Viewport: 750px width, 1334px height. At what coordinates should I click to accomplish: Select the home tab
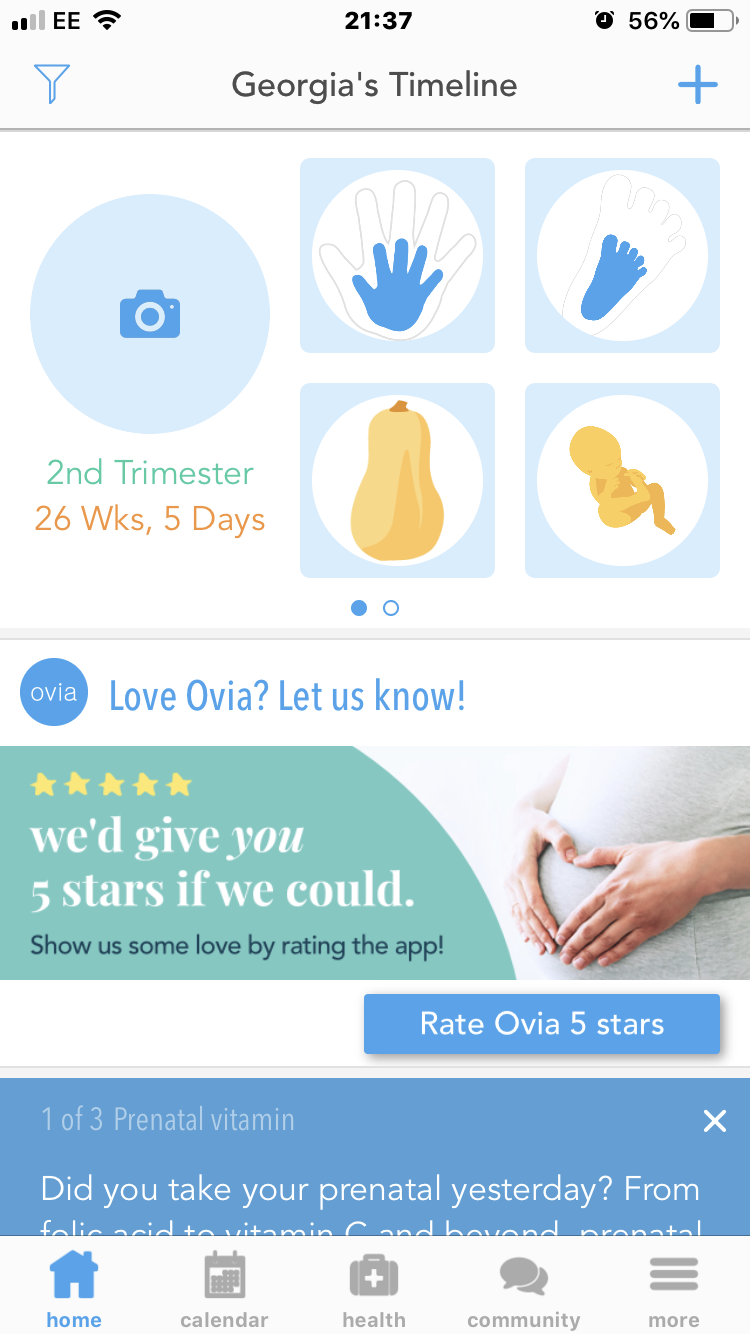pyautogui.click(x=74, y=1290)
